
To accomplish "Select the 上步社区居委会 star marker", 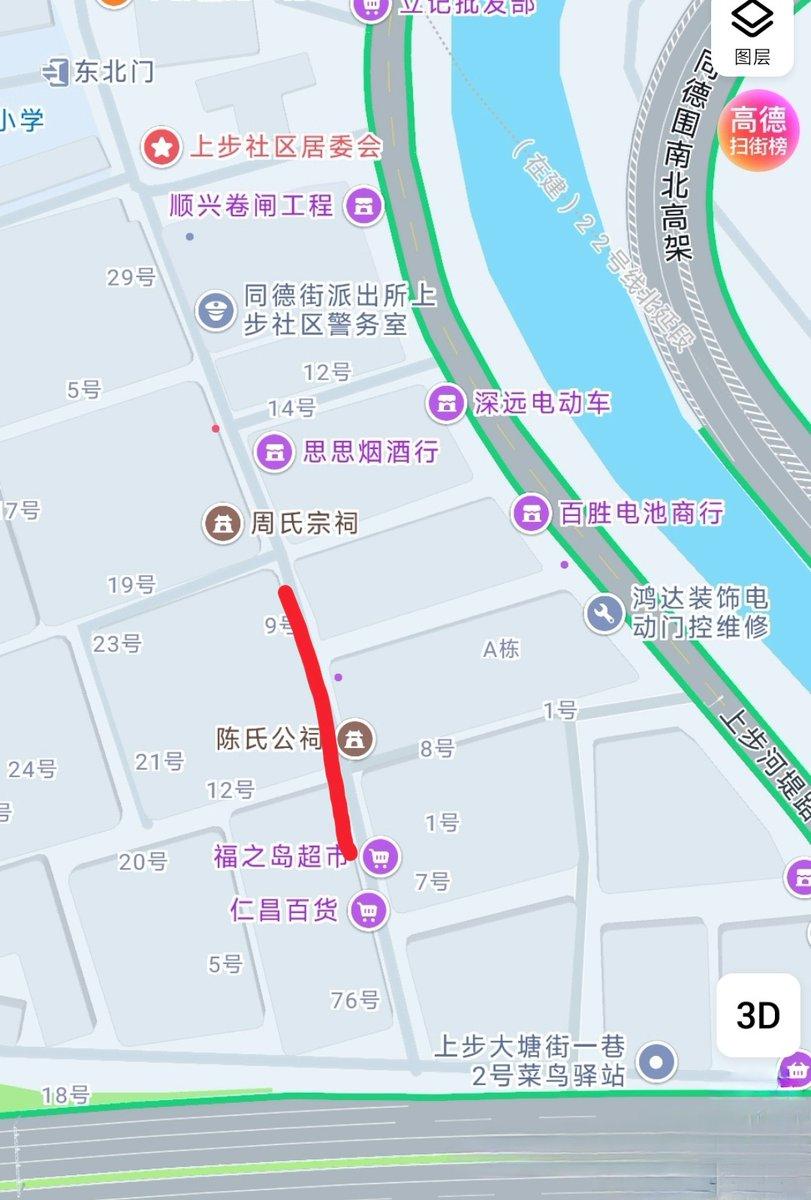I will 163,144.
